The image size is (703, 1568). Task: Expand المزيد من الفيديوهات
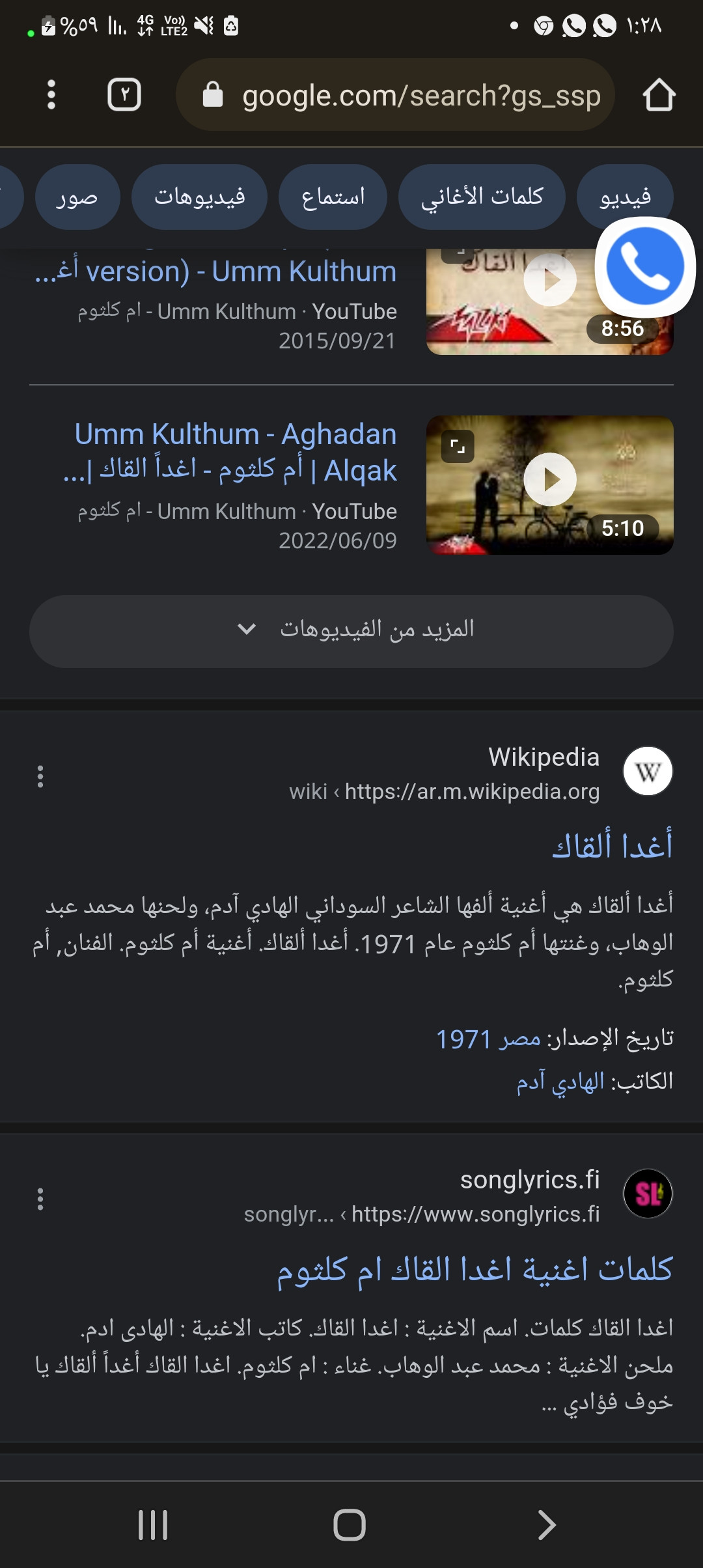(351, 632)
